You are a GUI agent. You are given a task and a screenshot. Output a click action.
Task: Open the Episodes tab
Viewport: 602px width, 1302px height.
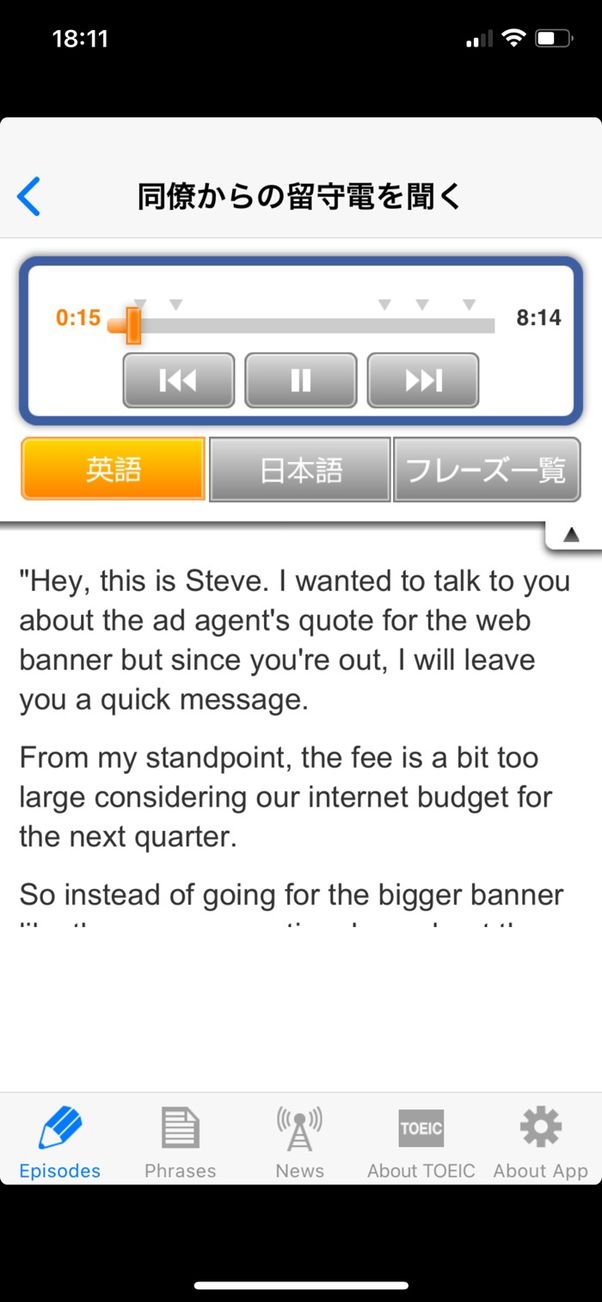tap(60, 1142)
